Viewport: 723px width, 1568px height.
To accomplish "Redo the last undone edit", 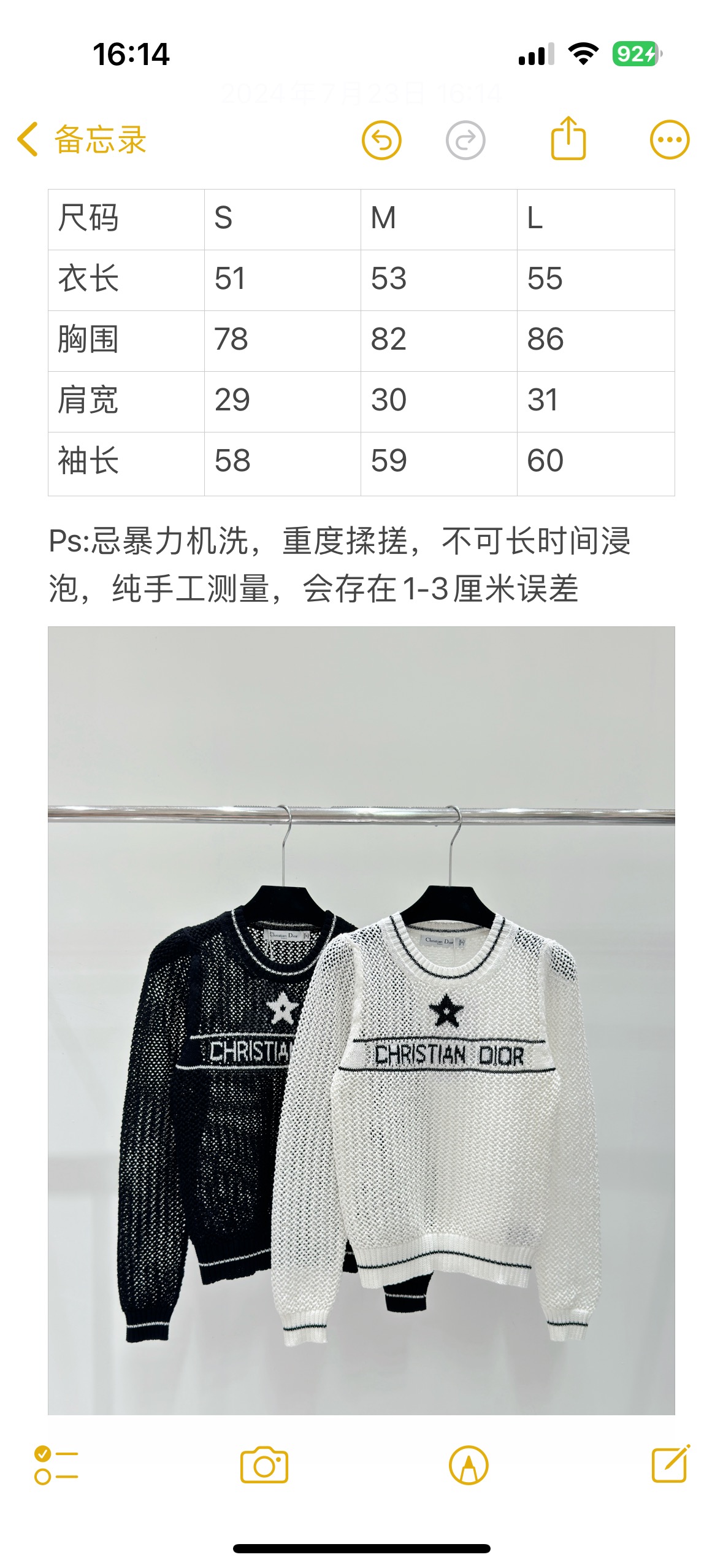I will (x=465, y=140).
